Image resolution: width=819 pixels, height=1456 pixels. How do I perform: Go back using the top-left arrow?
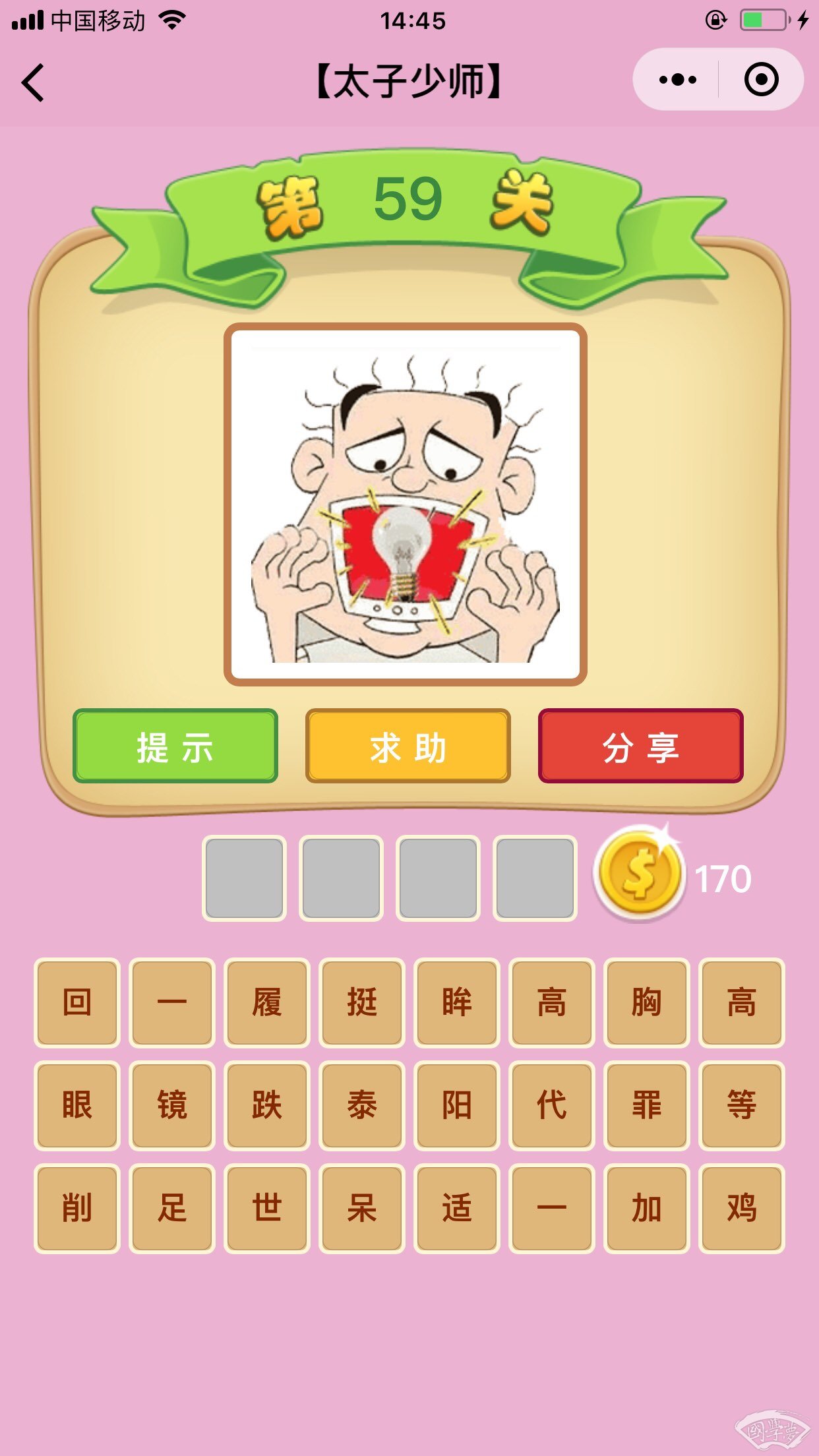pyautogui.click(x=33, y=82)
